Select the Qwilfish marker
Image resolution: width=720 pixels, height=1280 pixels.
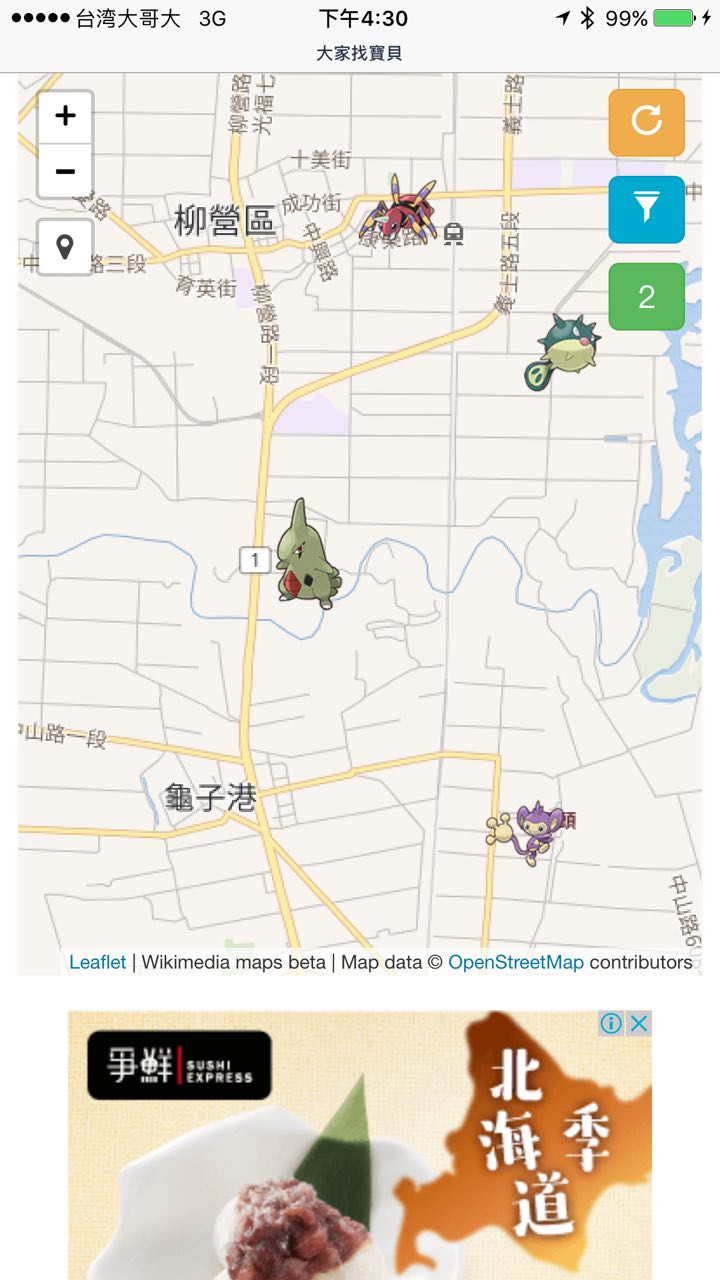click(562, 351)
